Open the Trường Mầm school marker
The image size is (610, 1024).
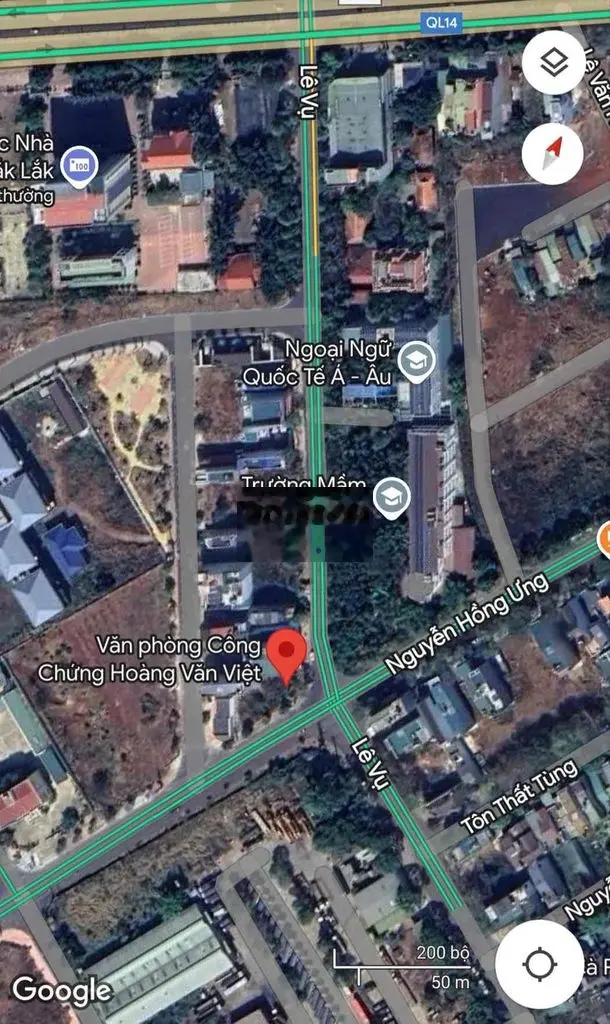pyautogui.click(x=391, y=496)
